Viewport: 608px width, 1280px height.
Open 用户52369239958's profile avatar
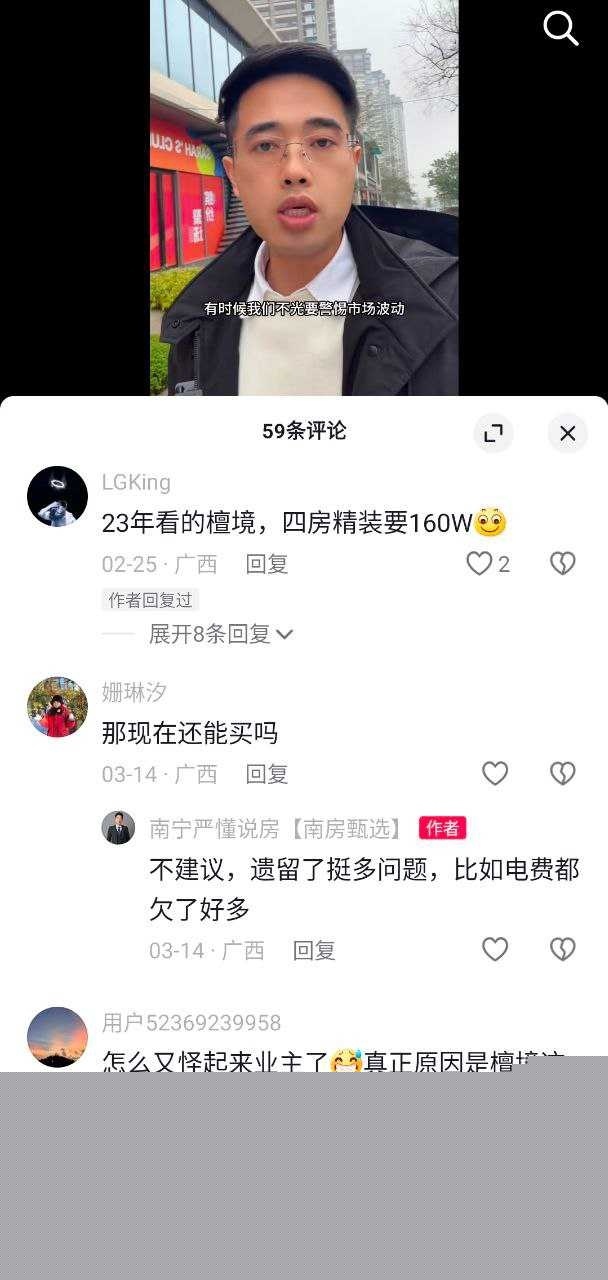coord(57,1036)
